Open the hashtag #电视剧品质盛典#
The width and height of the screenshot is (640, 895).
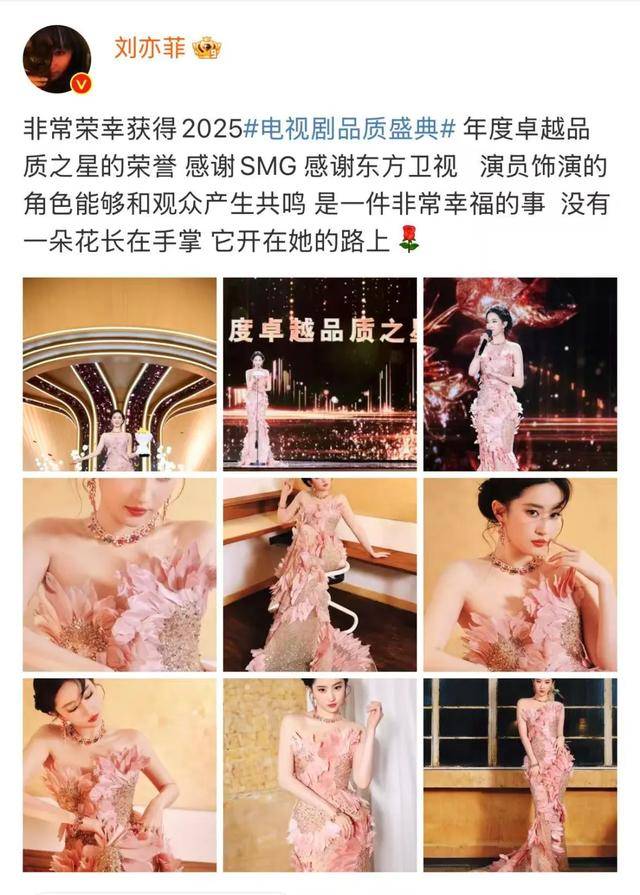[x=351, y=128]
